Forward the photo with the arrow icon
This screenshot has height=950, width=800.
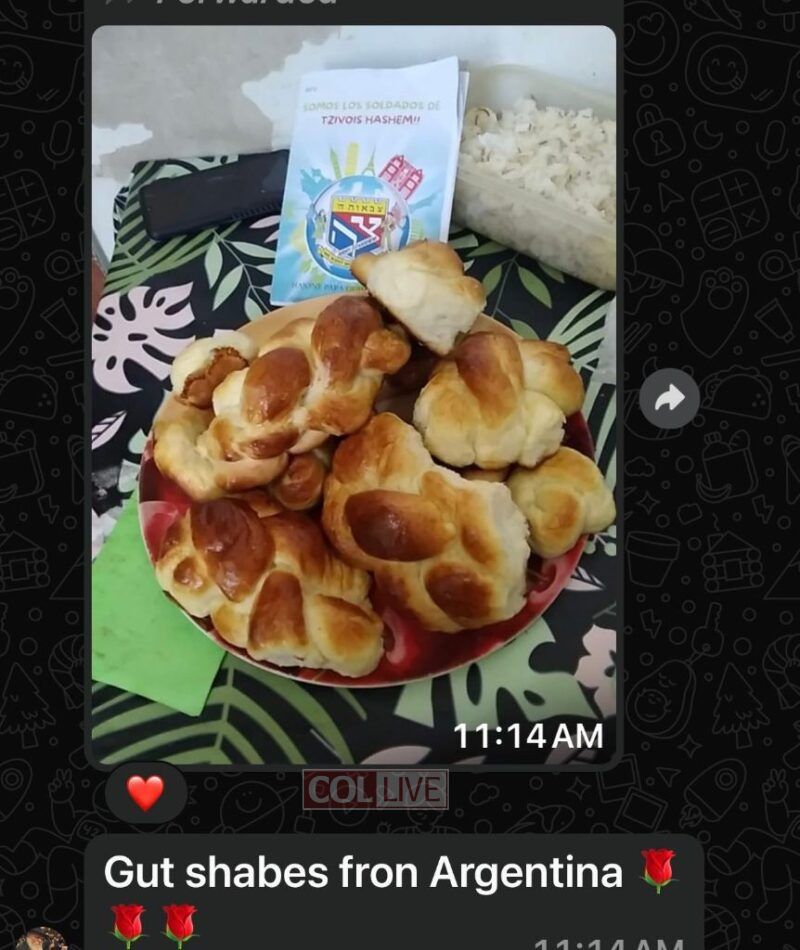(x=669, y=399)
